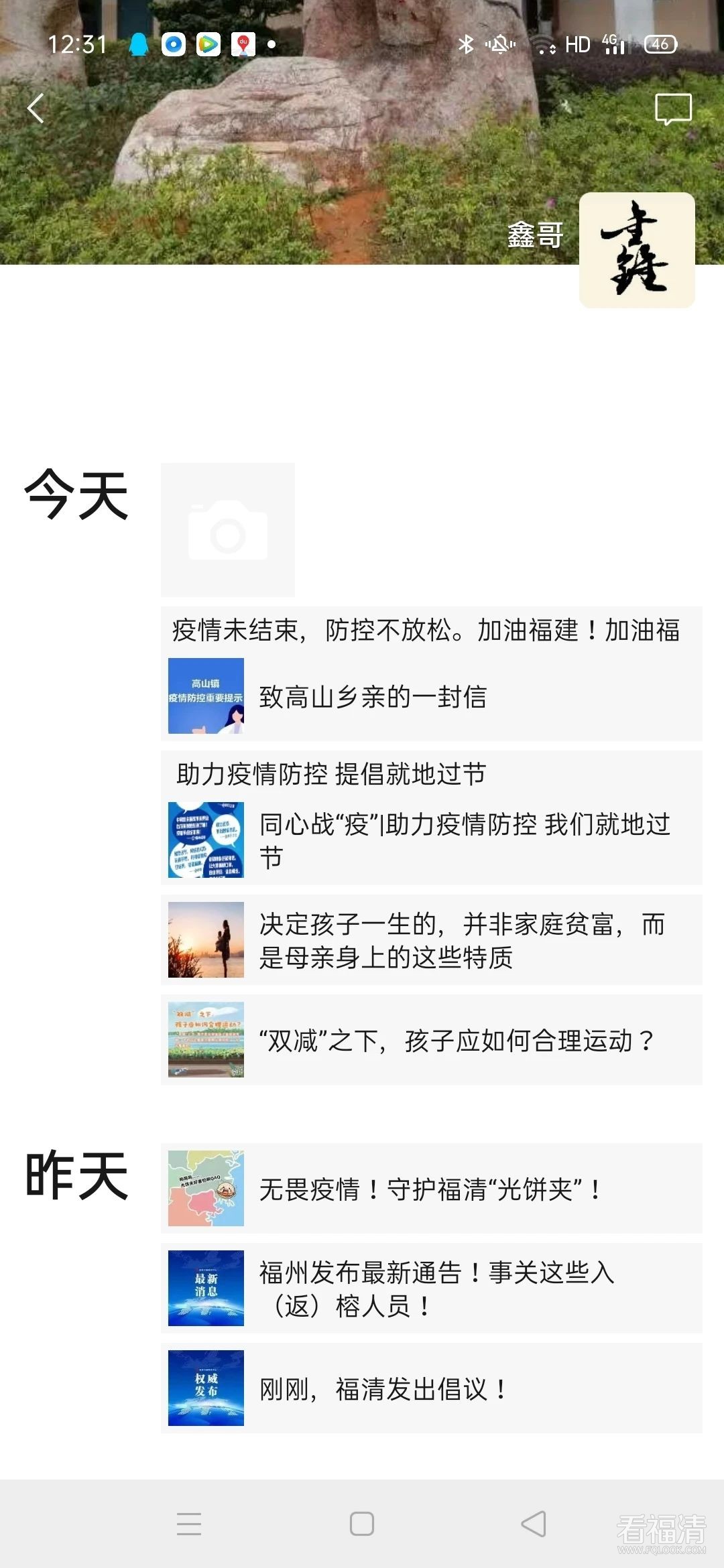Open article 致高山乡亲的一封信
The image size is (724, 1568).
[431, 697]
